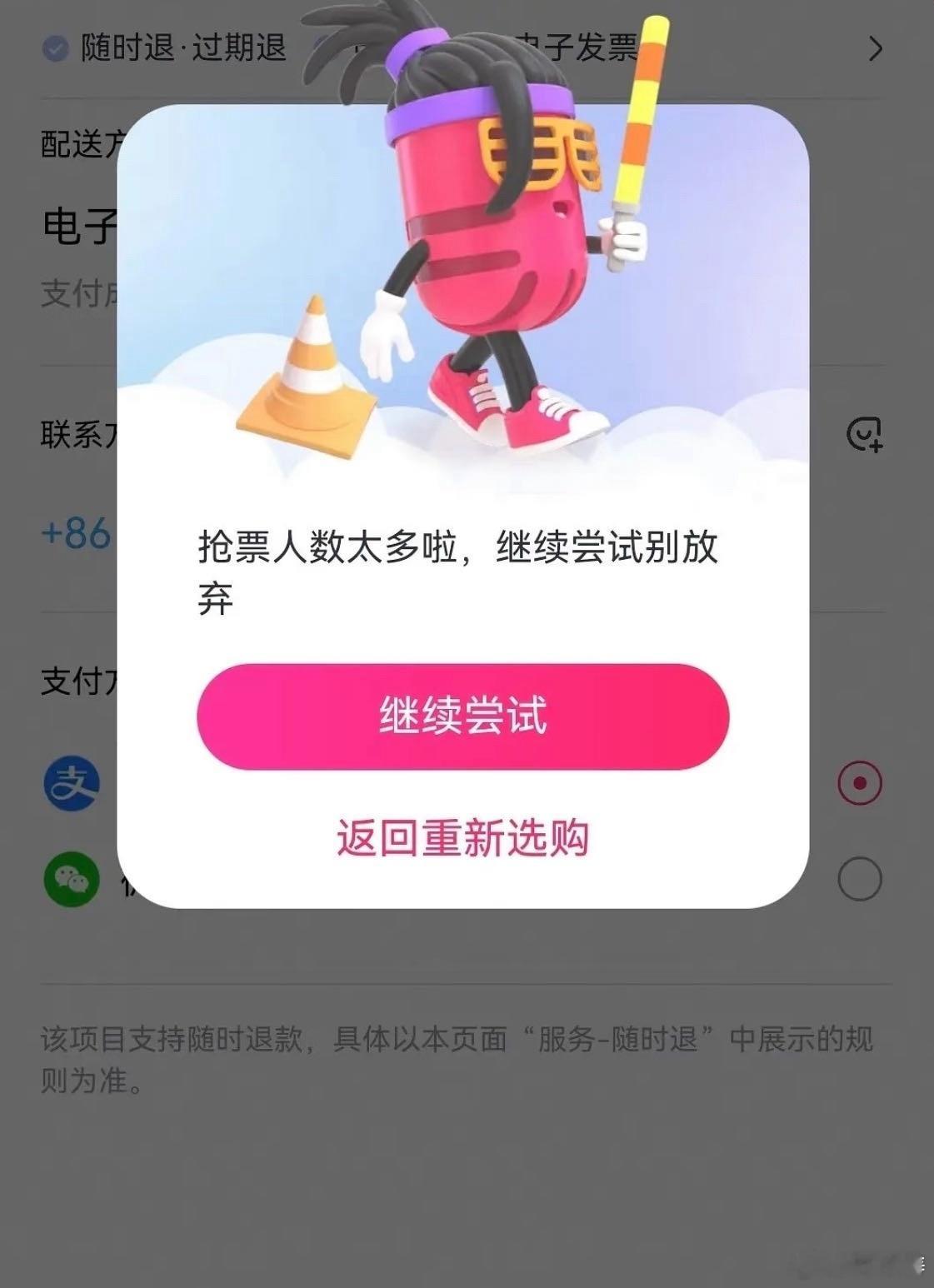
Task: Choose 返回重新选购 to go back
Action: point(462,837)
